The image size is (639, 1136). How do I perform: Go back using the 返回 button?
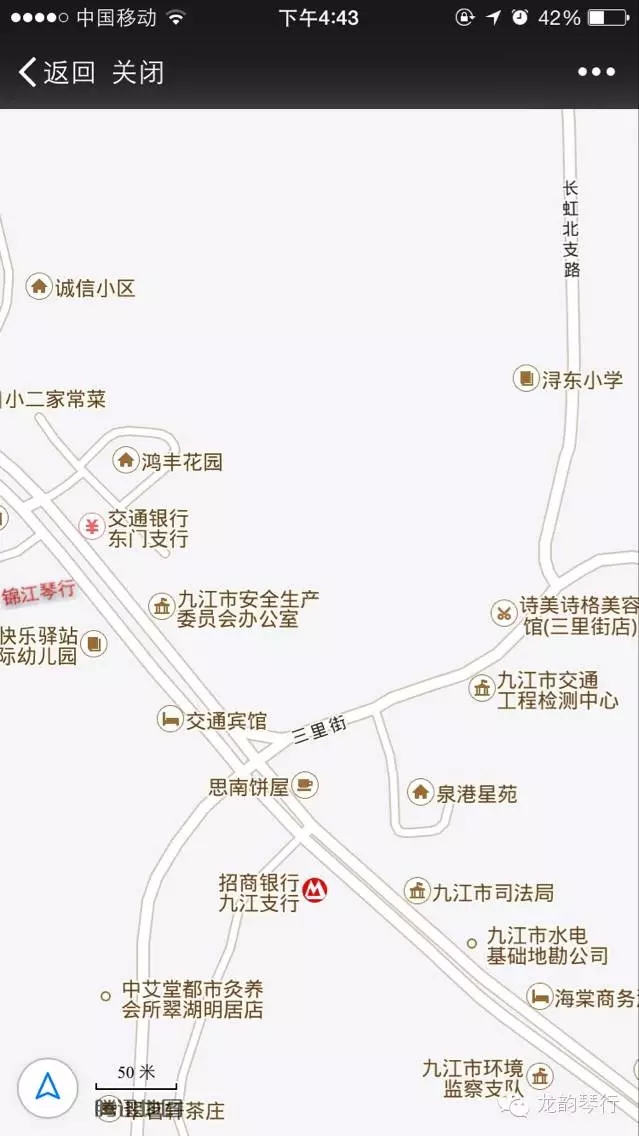click(x=57, y=72)
